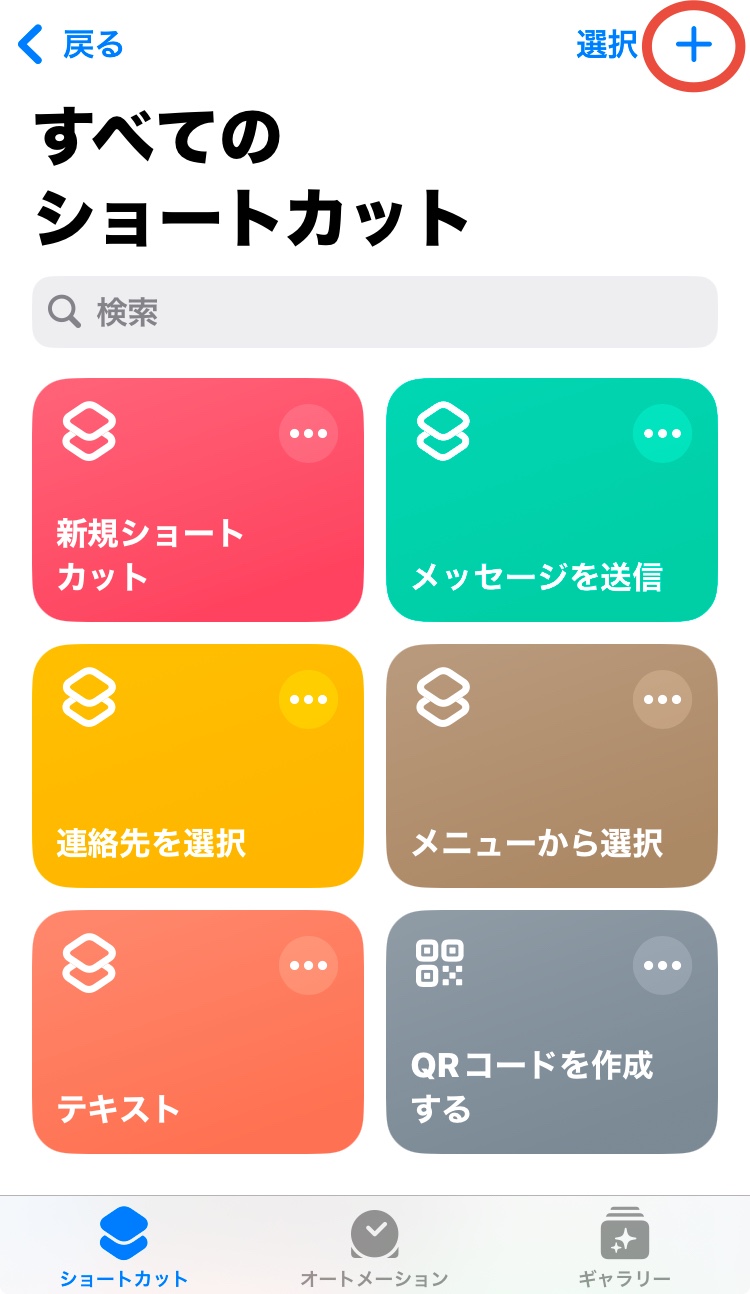Image resolution: width=750 pixels, height=1294 pixels.
Task: Switch to the ギャラリー tab
Action: 624,1245
